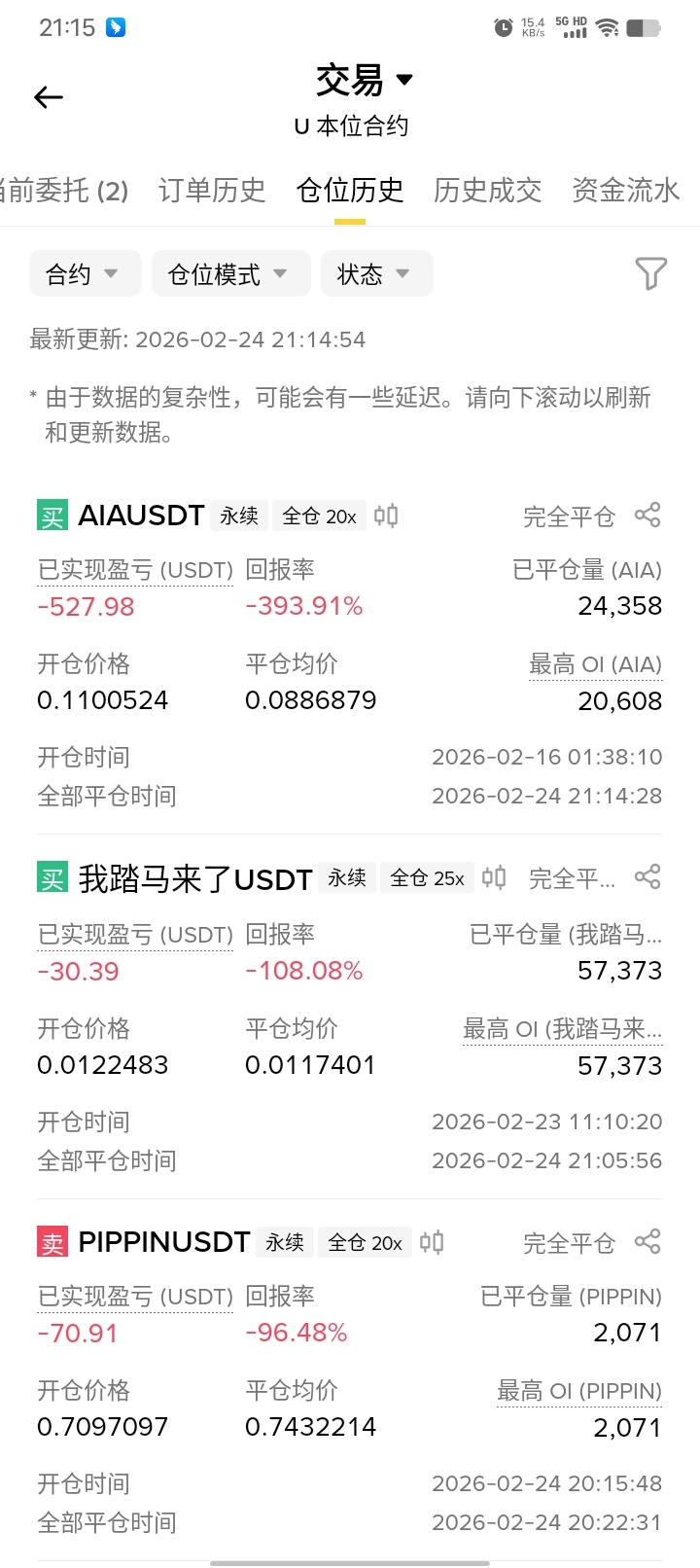Expand the 仓位模式 filter dropdown

231,273
